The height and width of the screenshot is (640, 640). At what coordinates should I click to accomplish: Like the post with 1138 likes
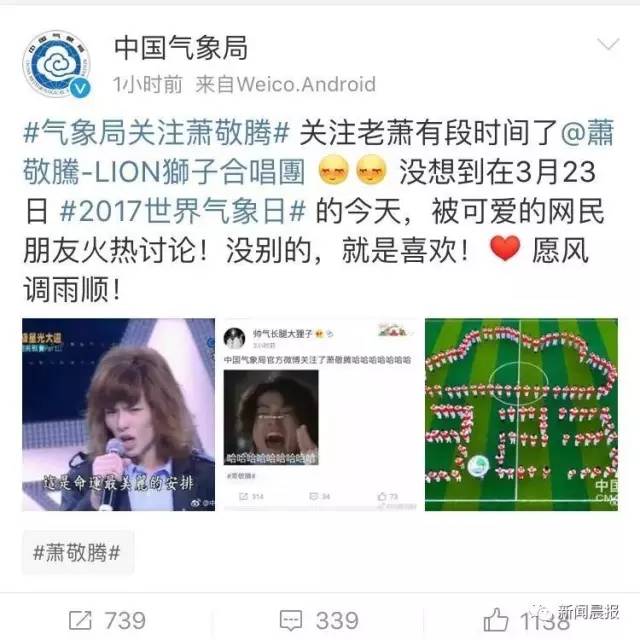pyautogui.click(x=525, y=619)
